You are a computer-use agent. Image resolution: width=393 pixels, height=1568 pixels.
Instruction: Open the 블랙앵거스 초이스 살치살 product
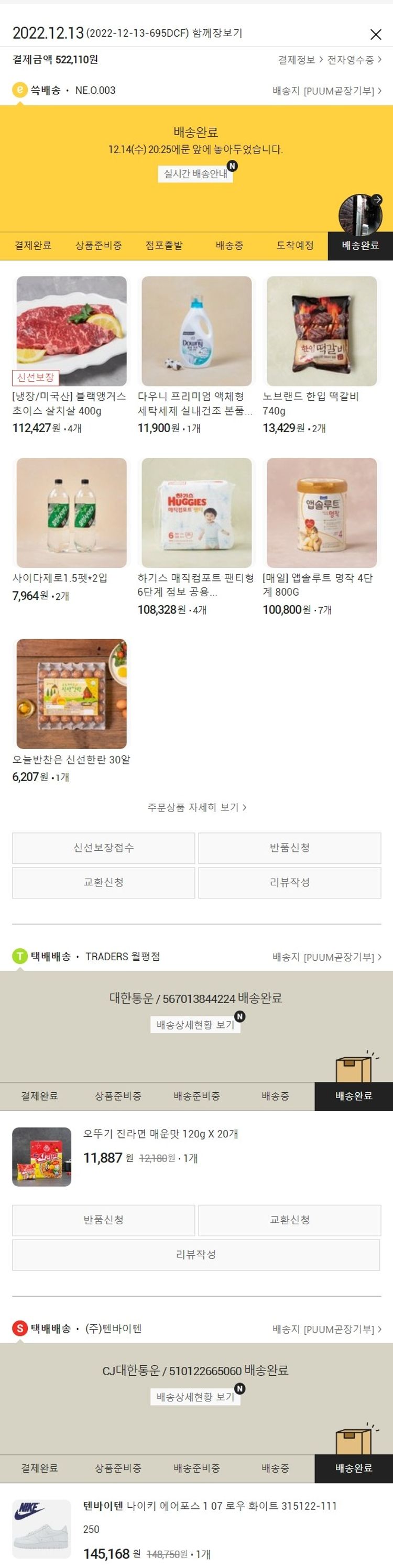(71, 331)
